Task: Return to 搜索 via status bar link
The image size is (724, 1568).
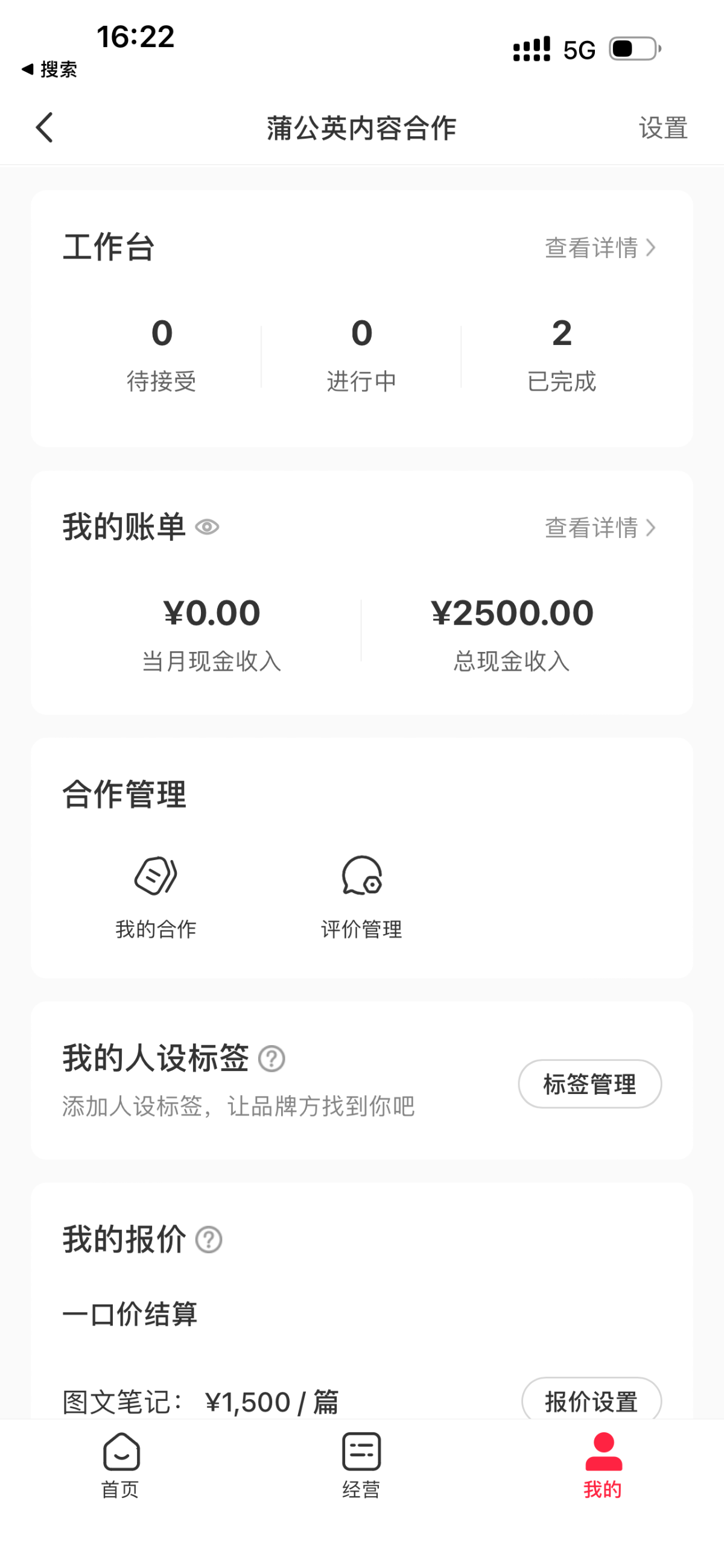Action: pos(50,69)
